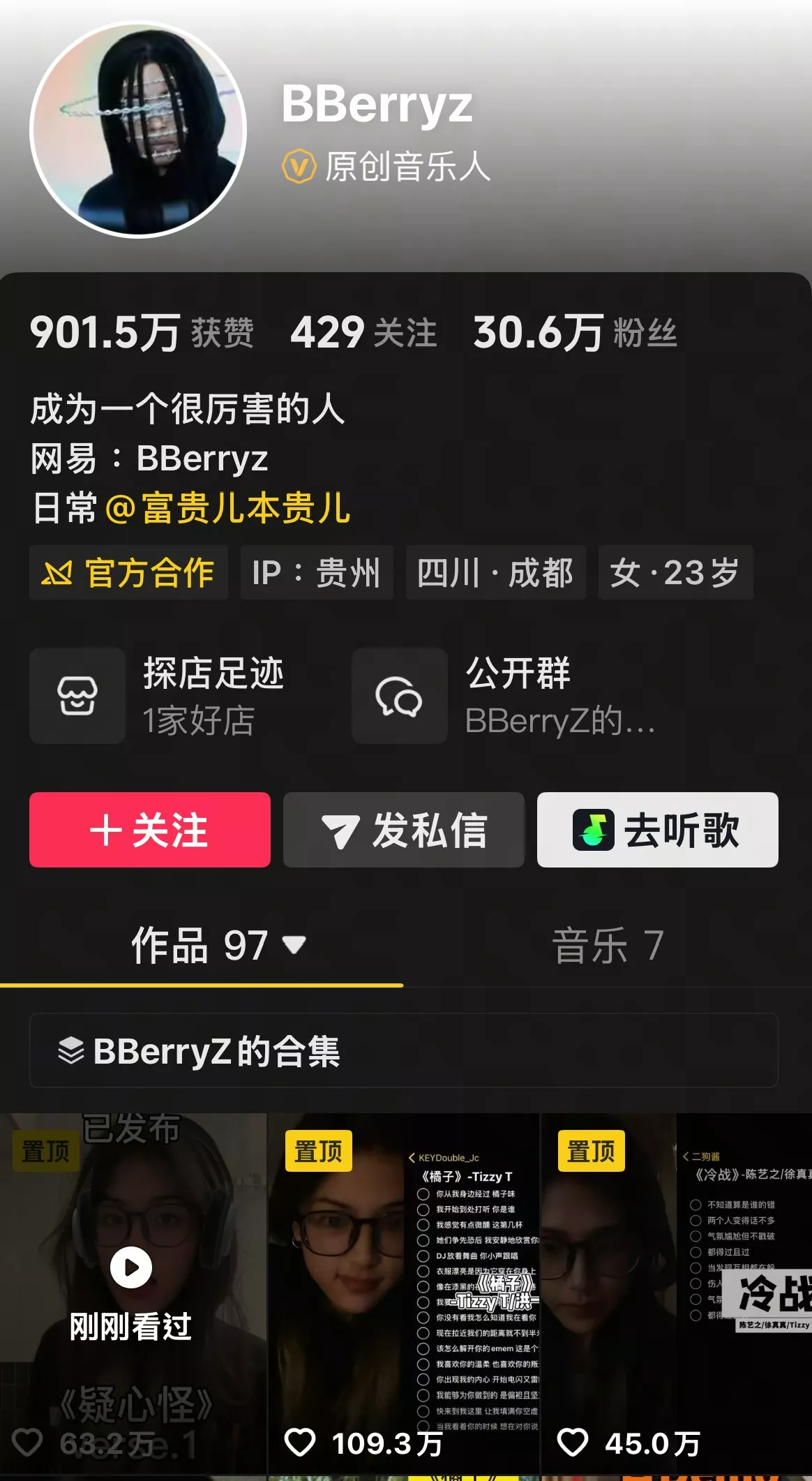View the 30.6万 粉丝 followers list

575,332
